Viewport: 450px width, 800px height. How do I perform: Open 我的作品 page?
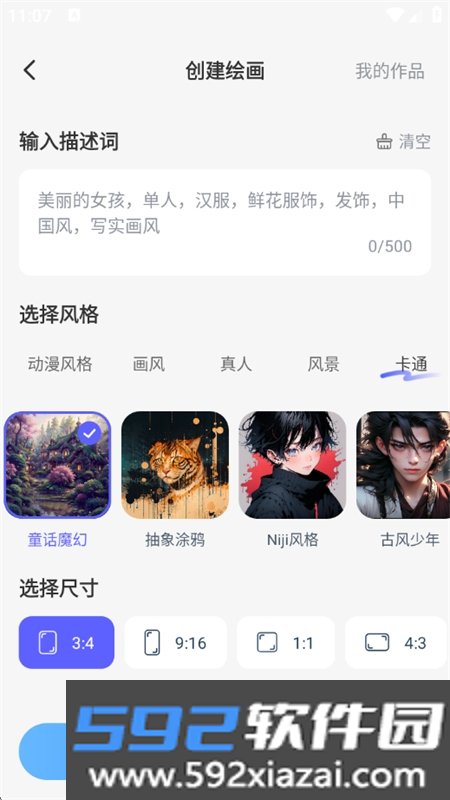tap(390, 71)
